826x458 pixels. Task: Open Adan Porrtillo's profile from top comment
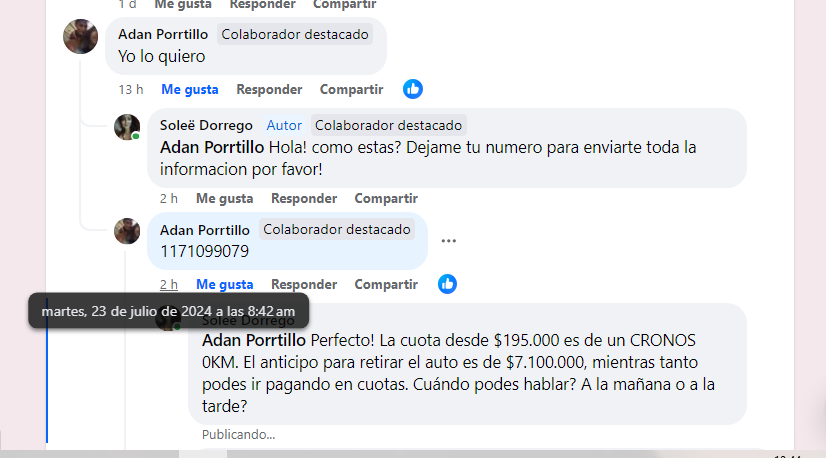162,34
